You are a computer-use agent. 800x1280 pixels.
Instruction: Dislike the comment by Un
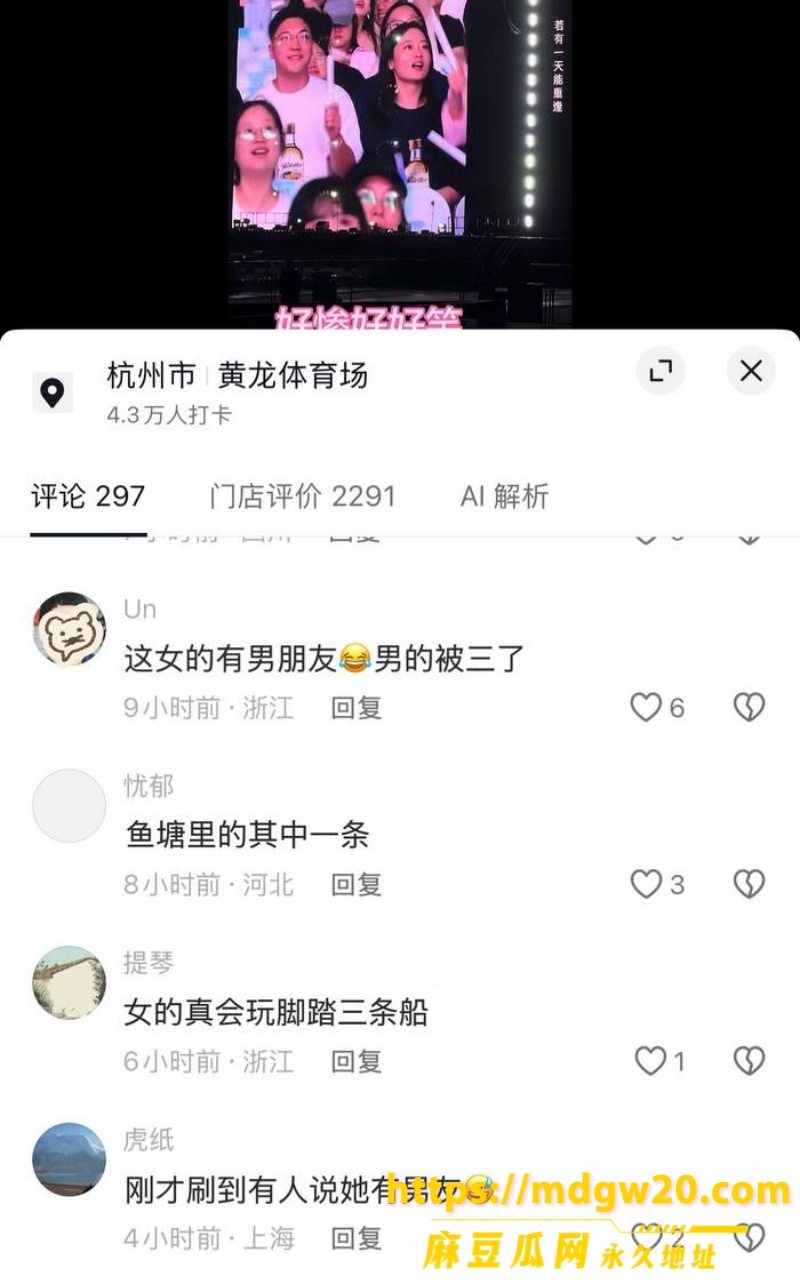pos(749,708)
